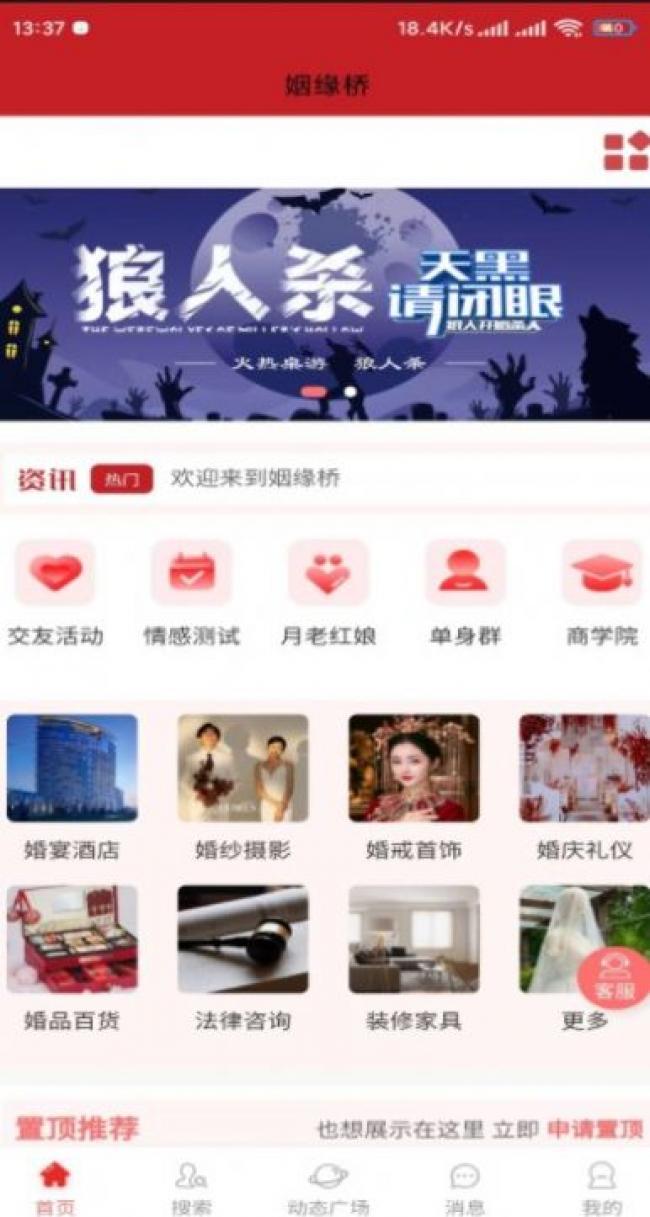The height and width of the screenshot is (1217, 650).
Task: Open the grid menu icon at top right
Action: point(625,152)
